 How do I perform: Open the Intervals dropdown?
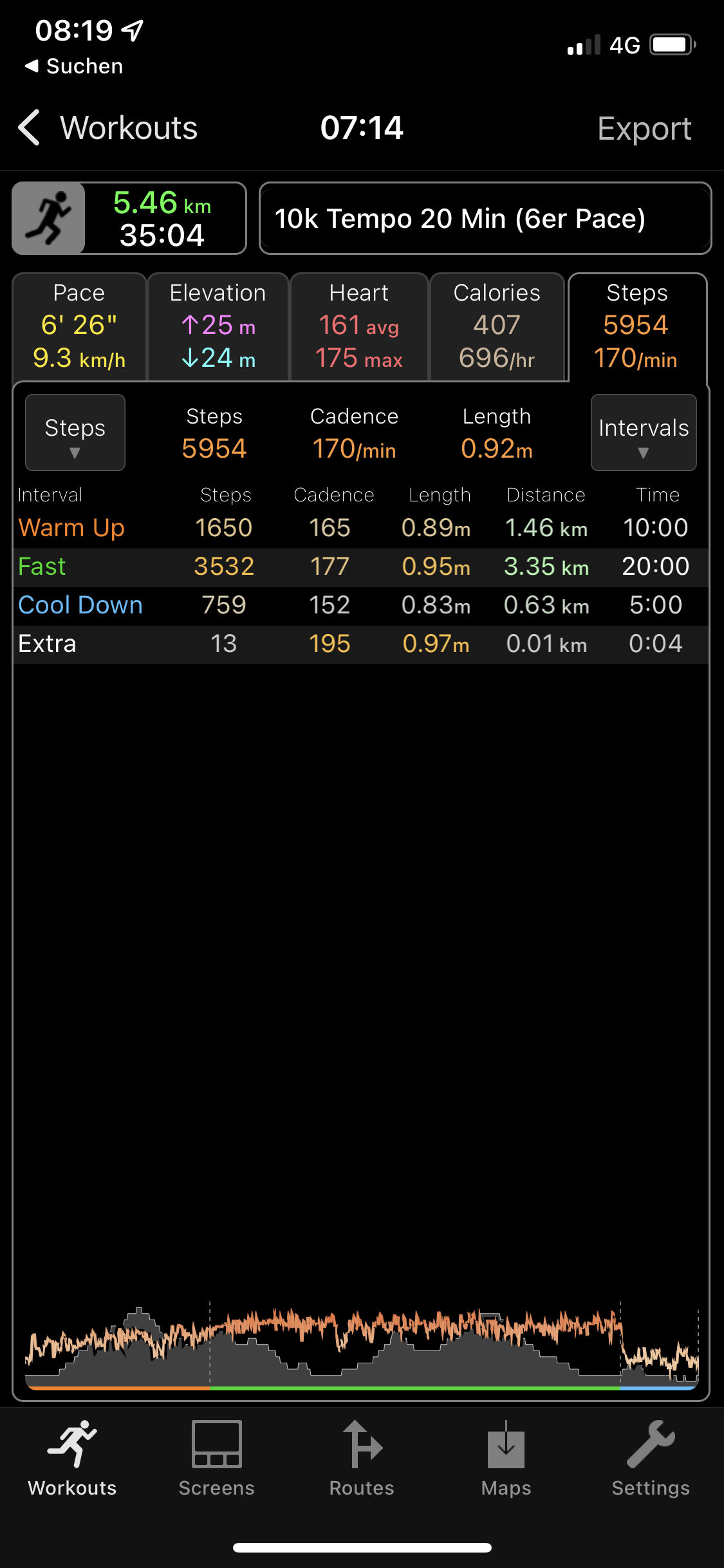643,433
